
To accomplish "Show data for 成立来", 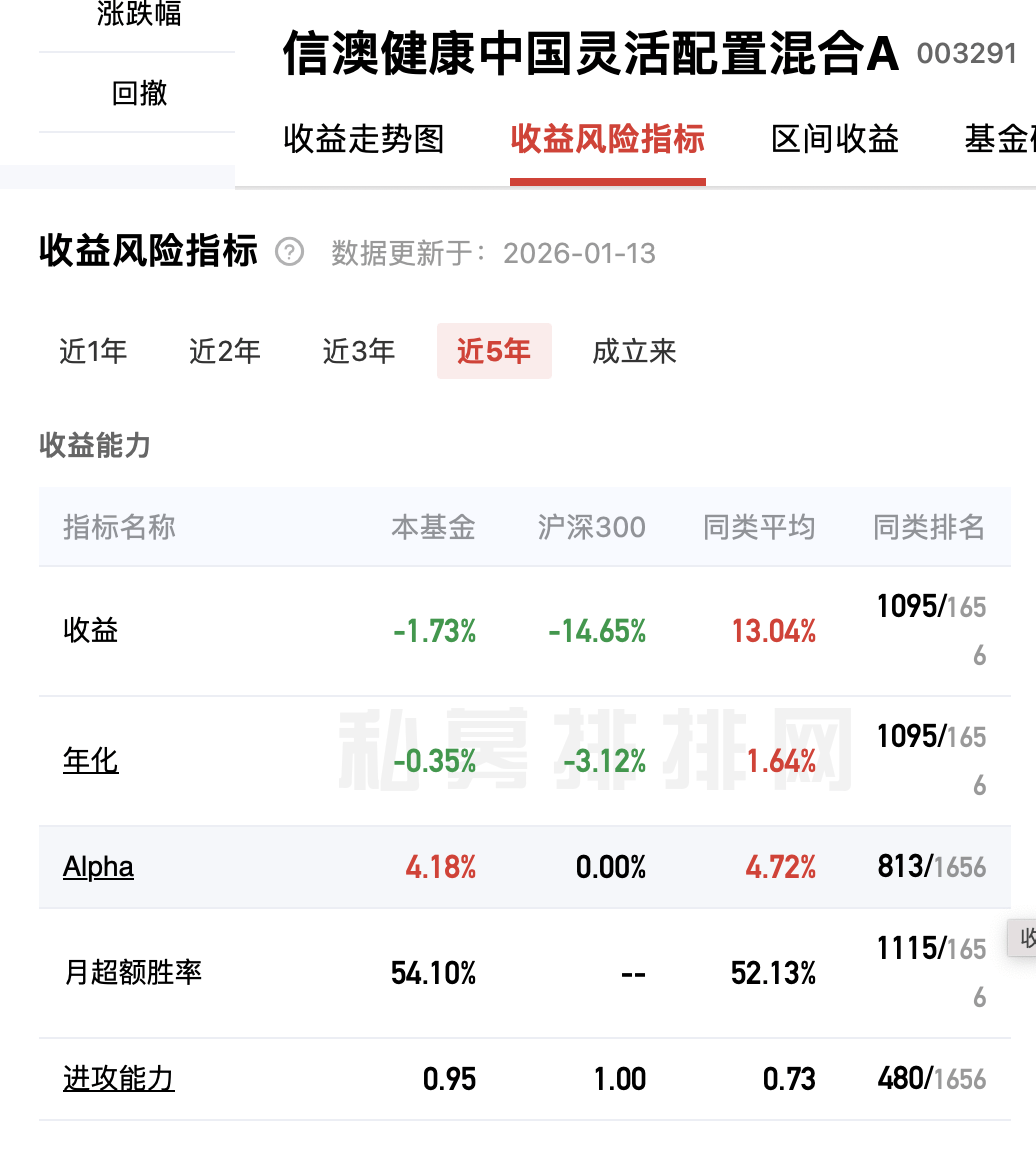I will pyautogui.click(x=634, y=351).
